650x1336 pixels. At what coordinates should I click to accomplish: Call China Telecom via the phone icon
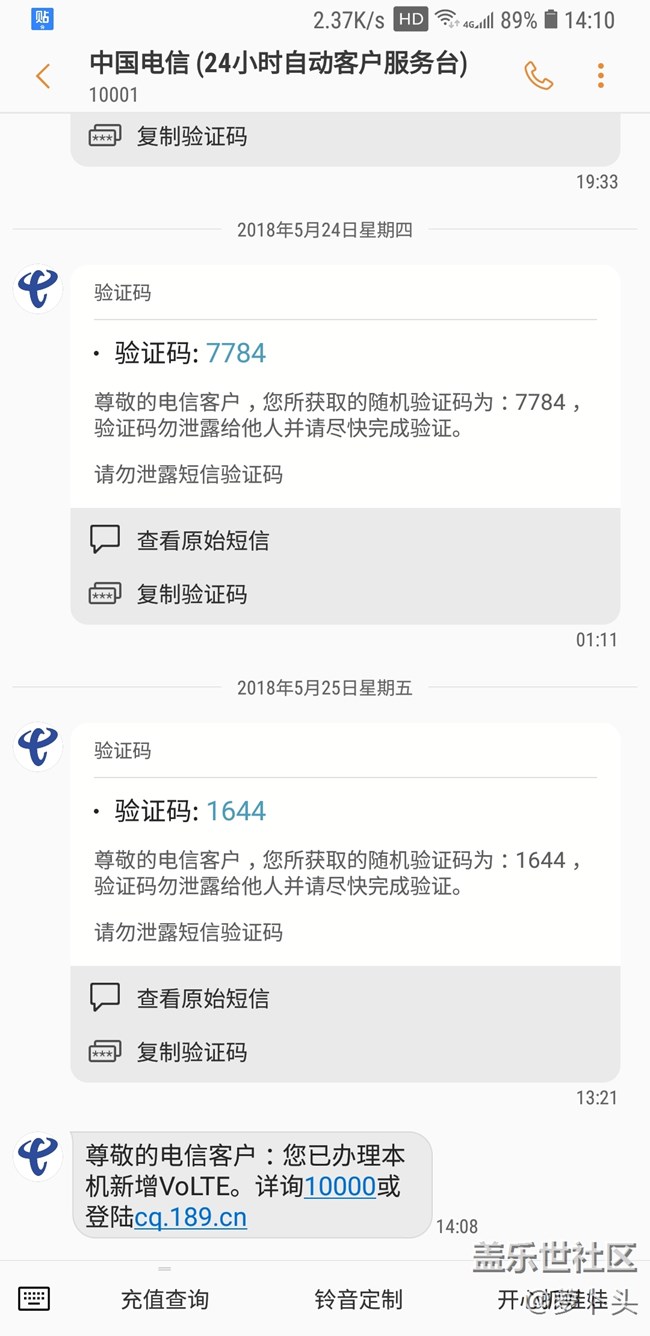538,76
